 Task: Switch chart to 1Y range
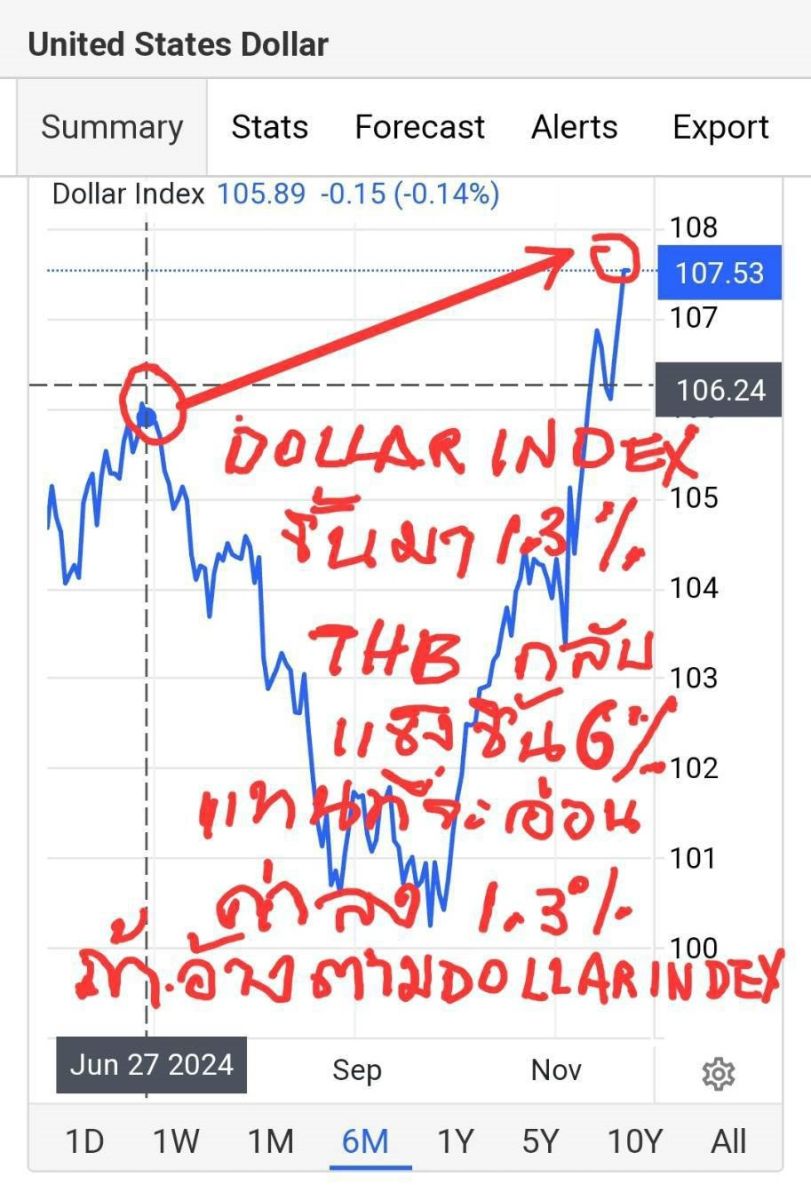coord(455,1140)
